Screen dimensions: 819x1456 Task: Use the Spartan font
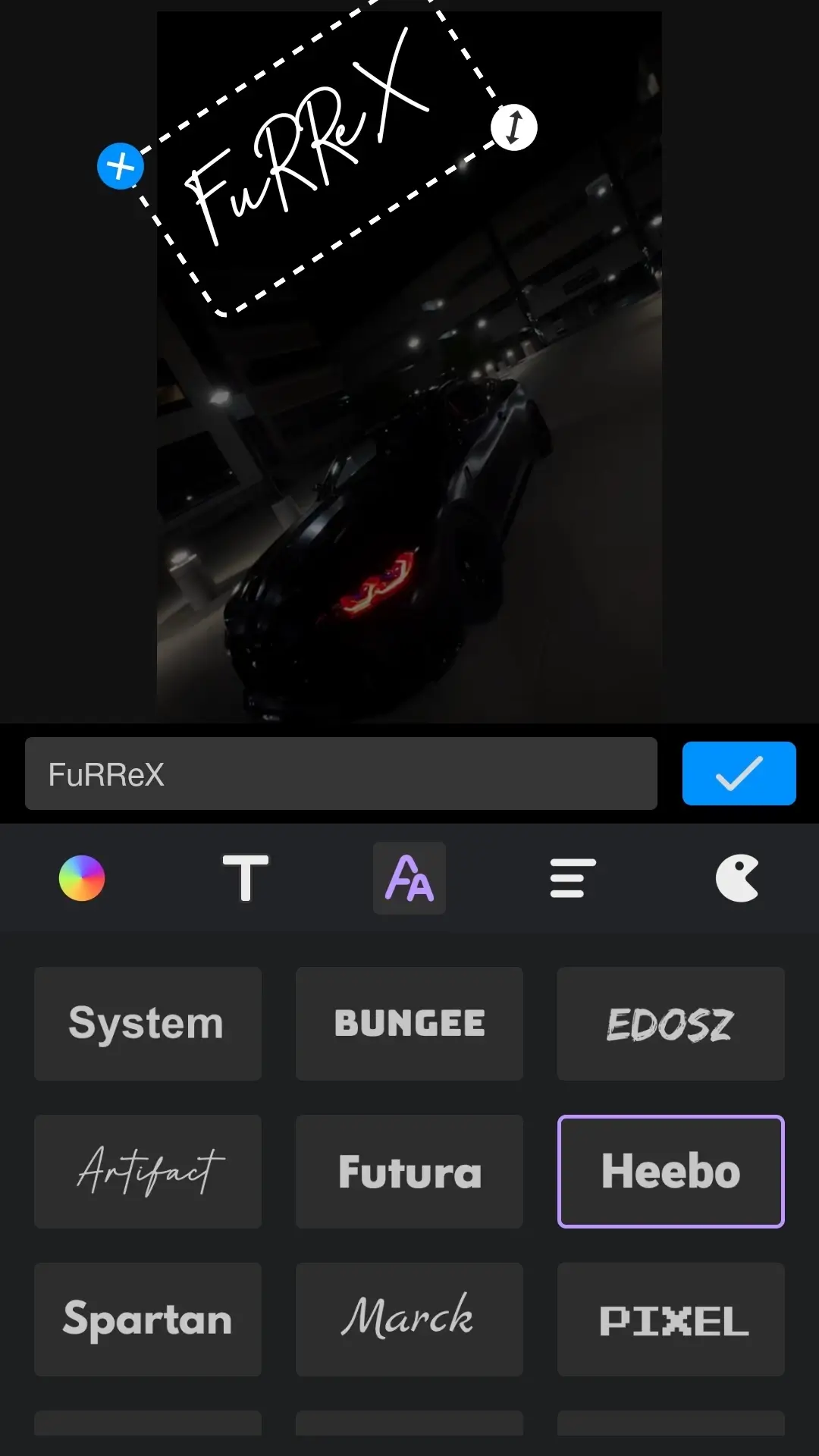click(x=148, y=1319)
